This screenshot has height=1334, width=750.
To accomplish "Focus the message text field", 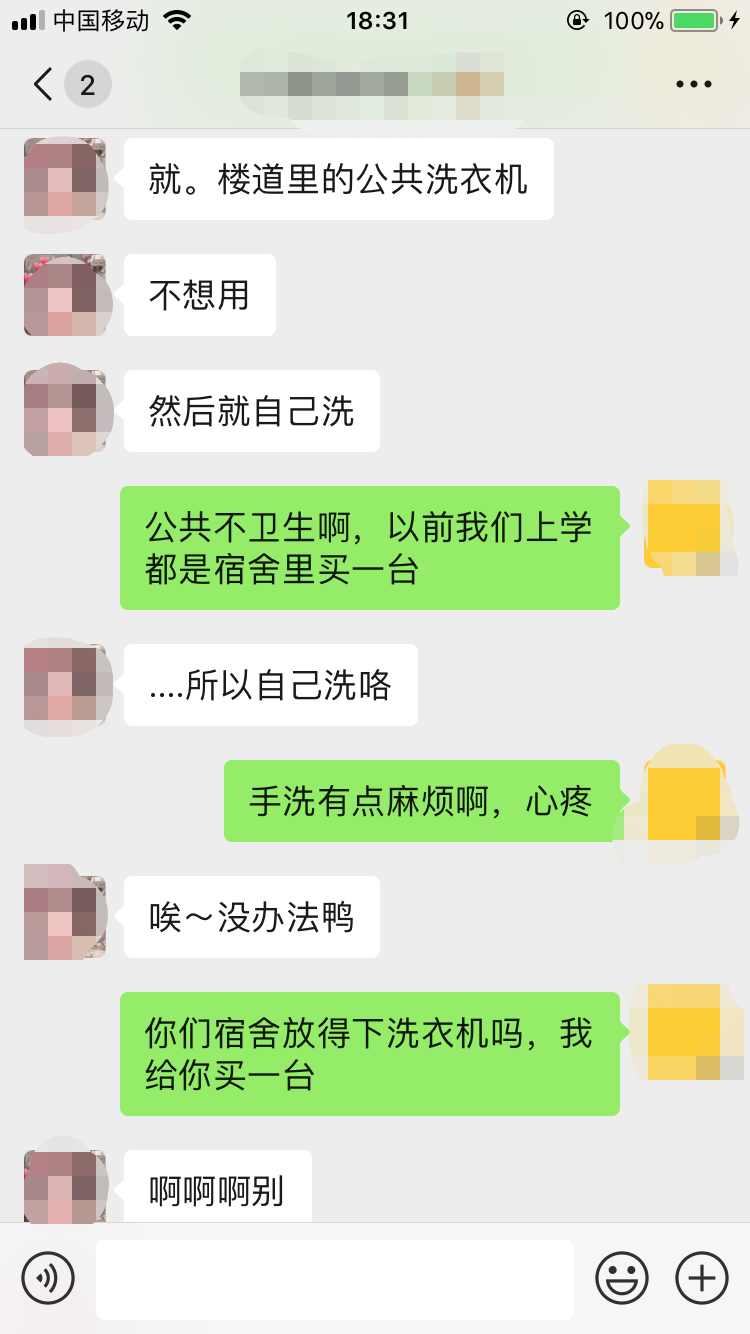I will pyautogui.click(x=334, y=1279).
